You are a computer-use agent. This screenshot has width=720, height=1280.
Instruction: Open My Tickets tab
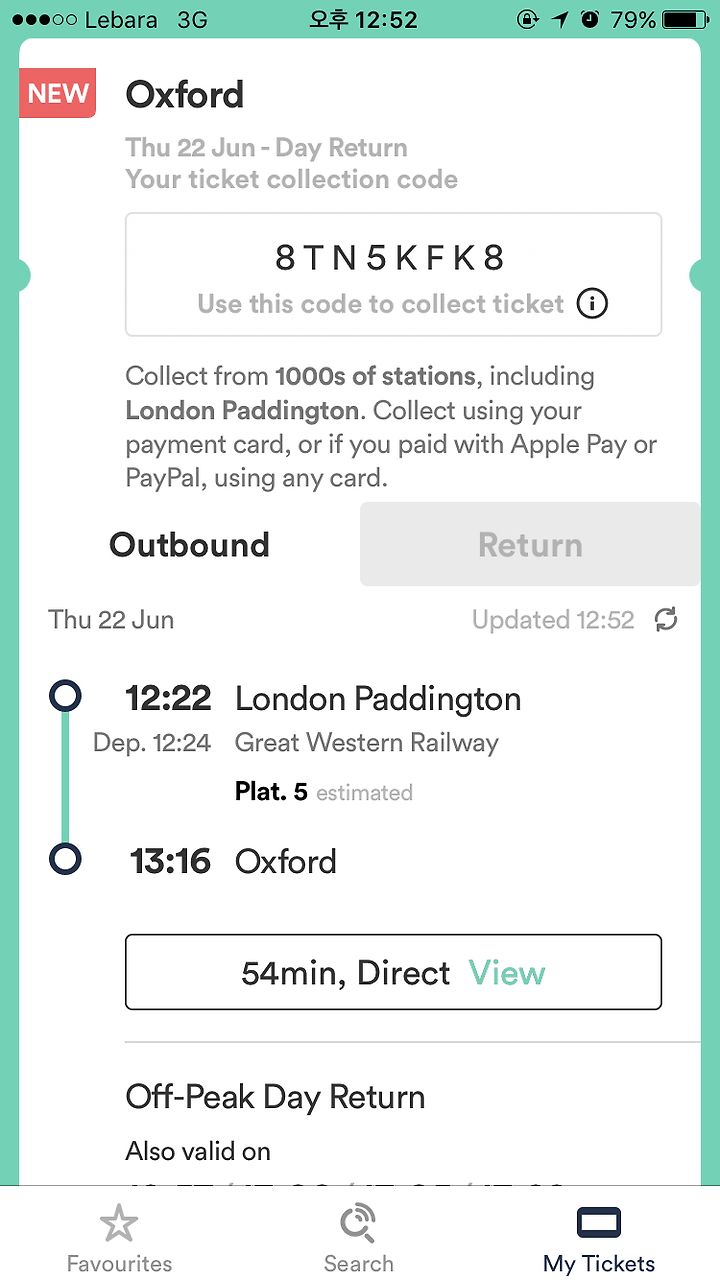coord(599,1238)
